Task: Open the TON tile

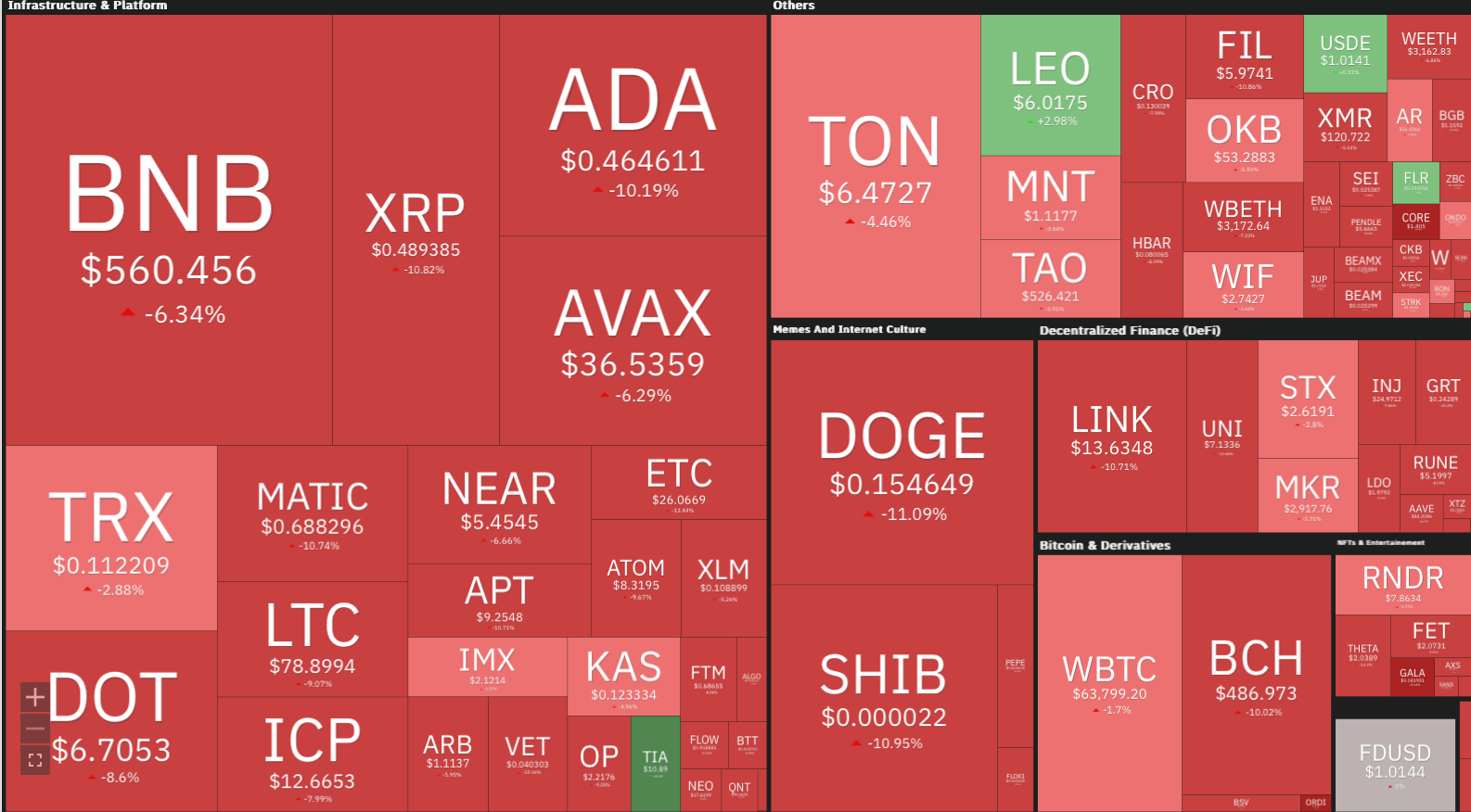Action: 875,167
